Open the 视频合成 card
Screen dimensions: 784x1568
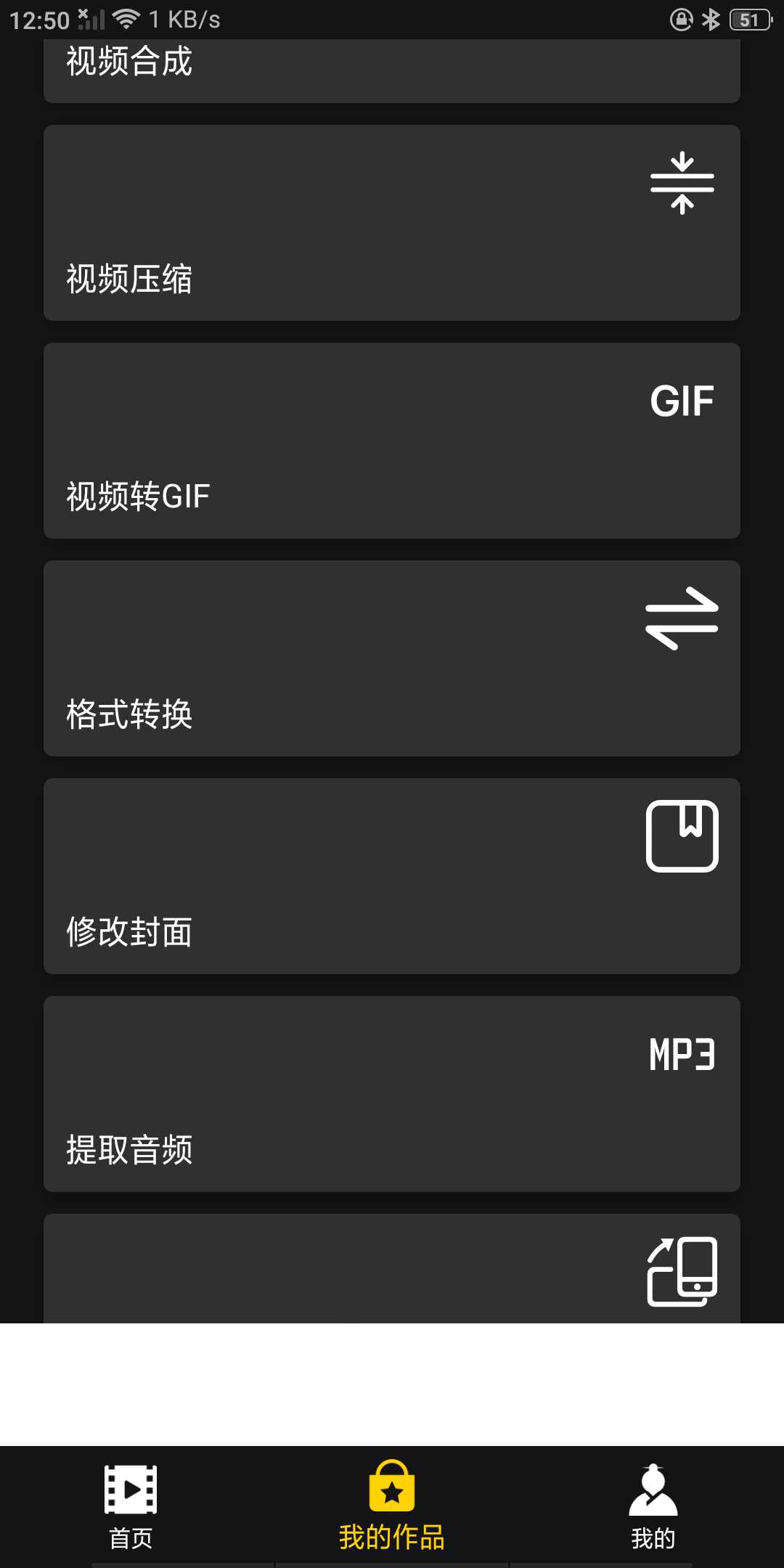(392, 70)
